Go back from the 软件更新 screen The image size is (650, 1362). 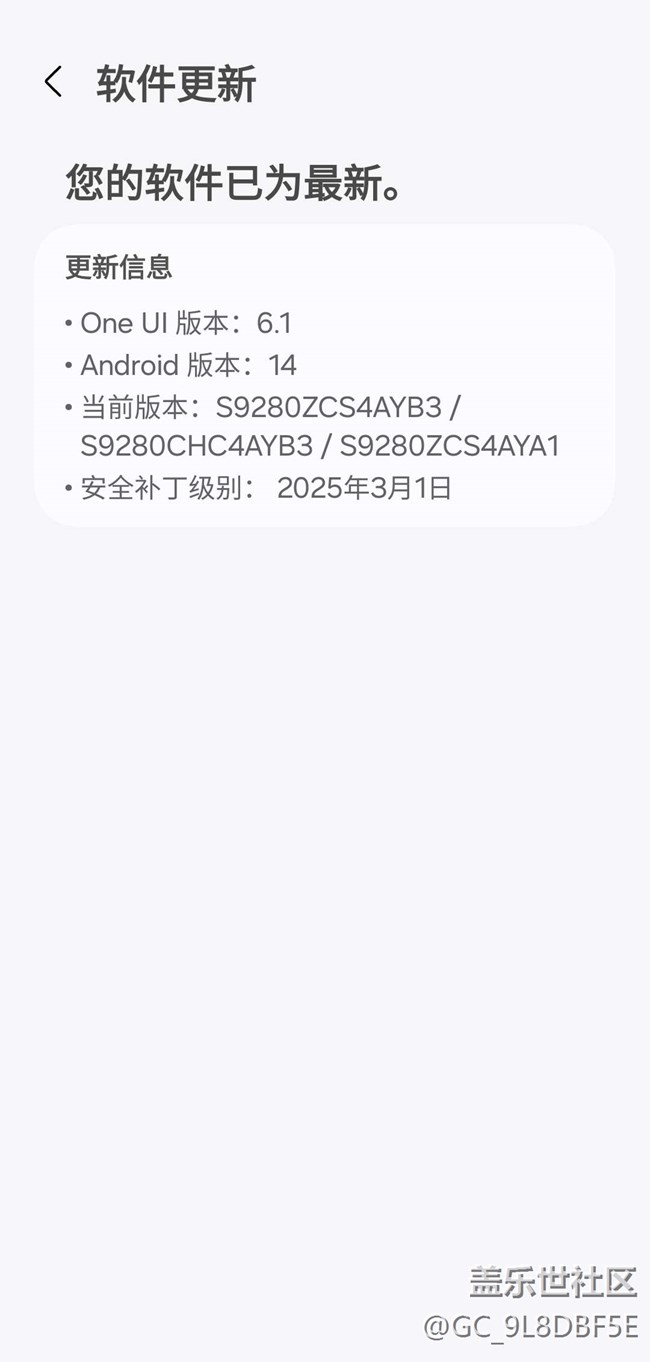point(54,82)
